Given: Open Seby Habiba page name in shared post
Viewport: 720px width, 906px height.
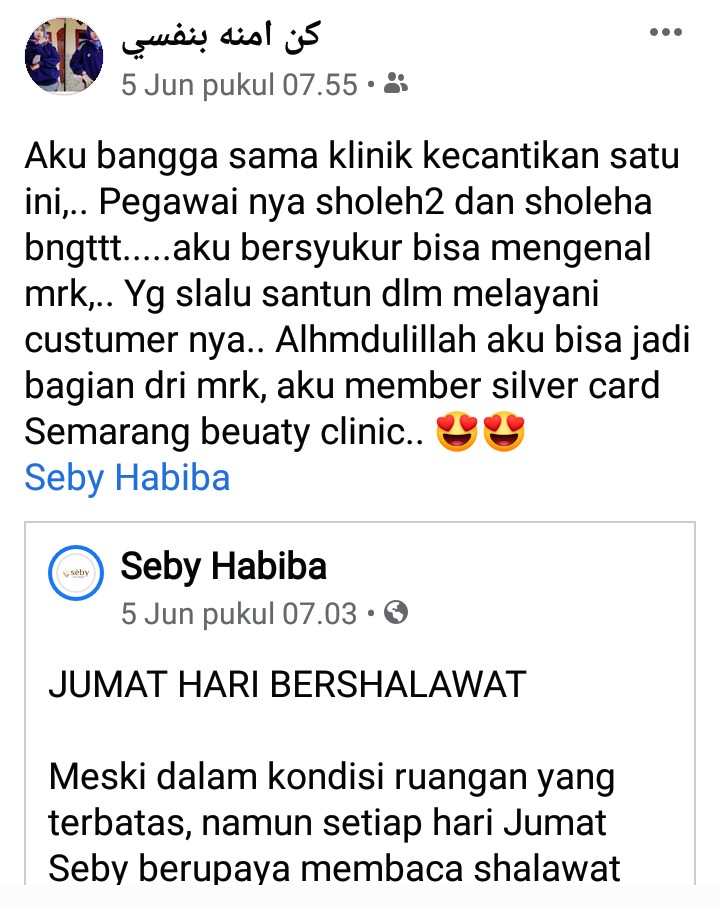Looking at the screenshot, I should [x=223, y=567].
